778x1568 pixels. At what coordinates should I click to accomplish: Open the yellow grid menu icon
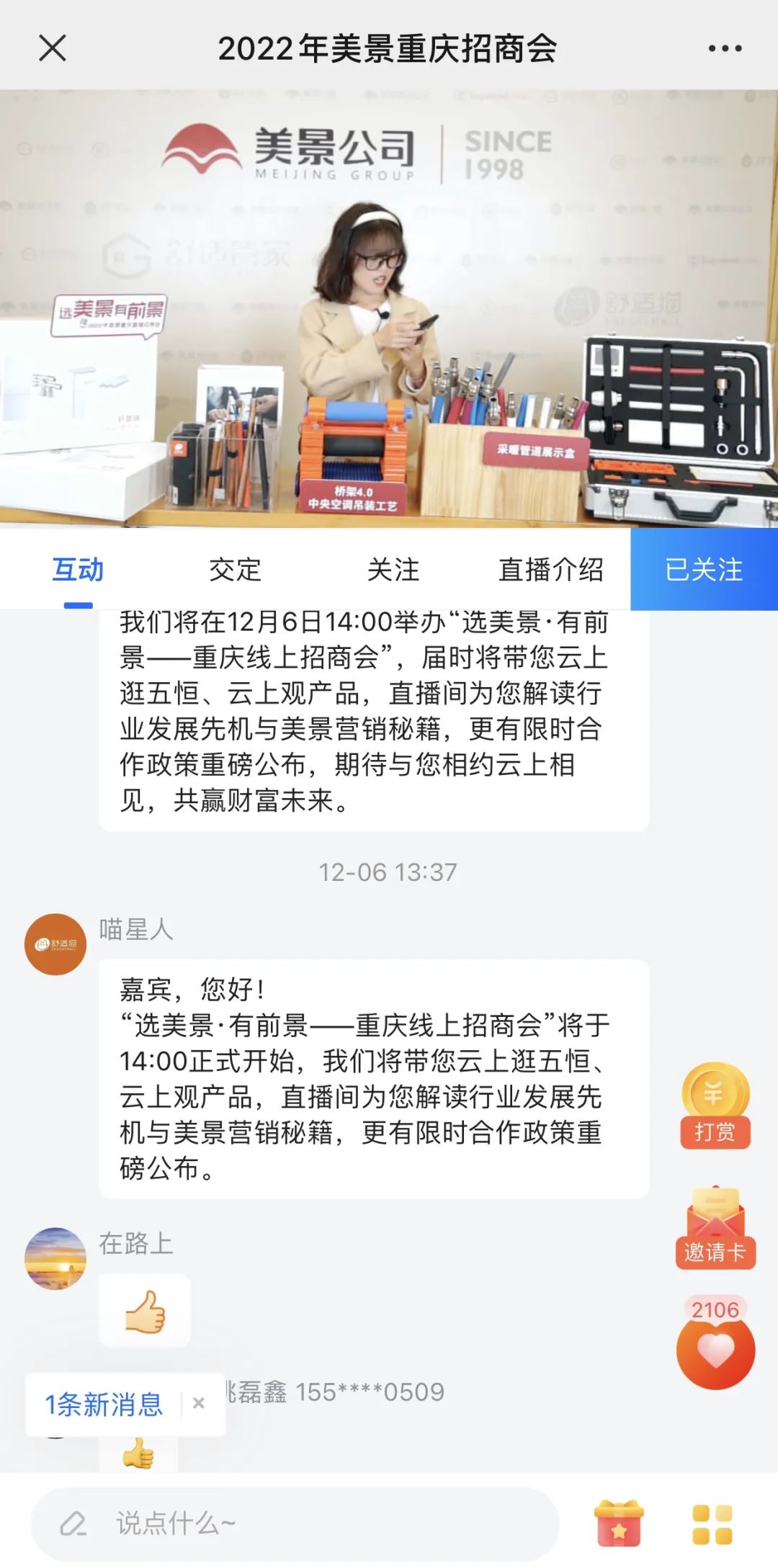click(712, 1524)
